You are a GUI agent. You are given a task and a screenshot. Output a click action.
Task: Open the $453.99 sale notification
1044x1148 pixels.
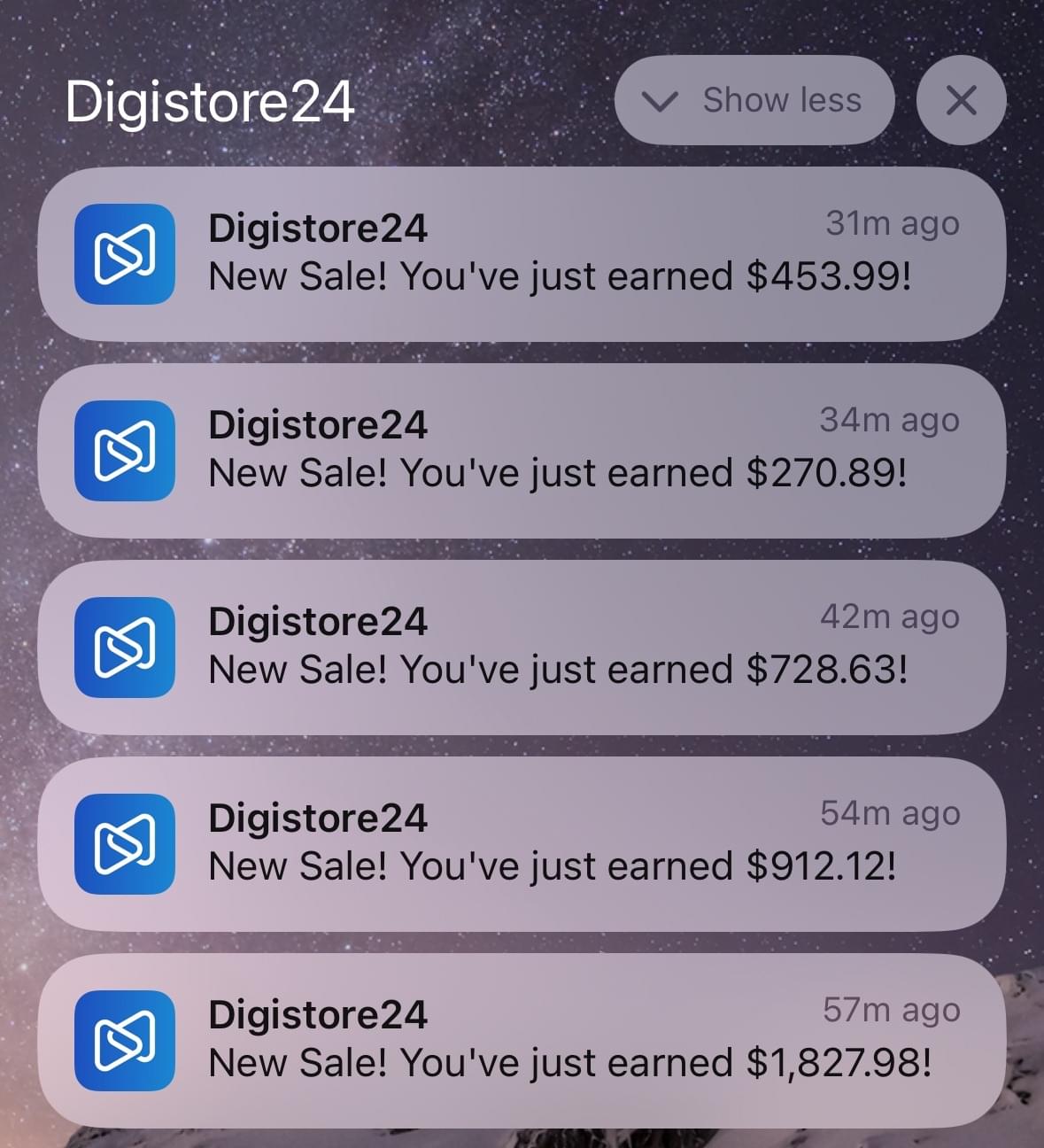[x=522, y=254]
